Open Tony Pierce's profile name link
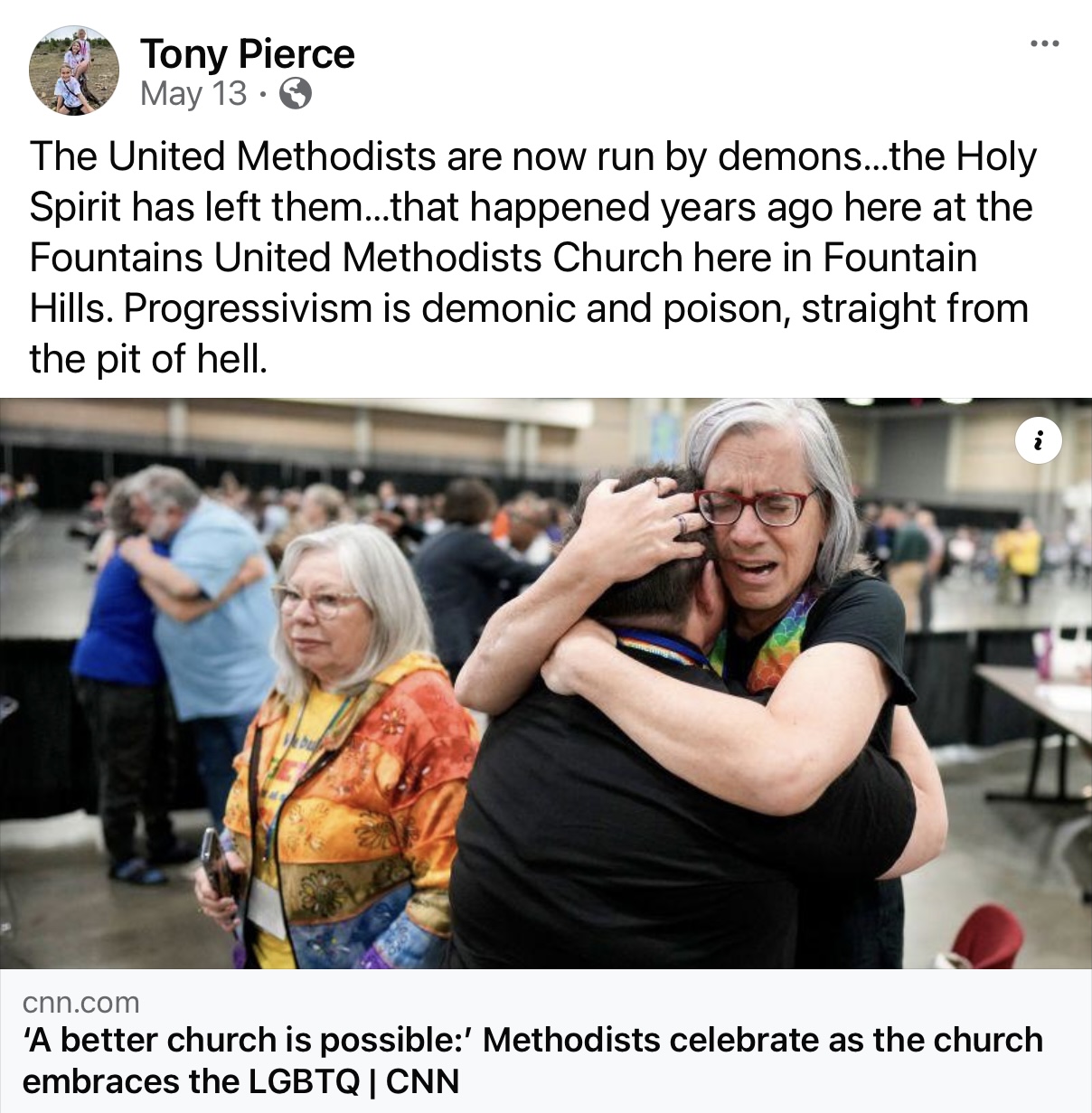This screenshot has width=1092, height=1113. tap(247, 53)
